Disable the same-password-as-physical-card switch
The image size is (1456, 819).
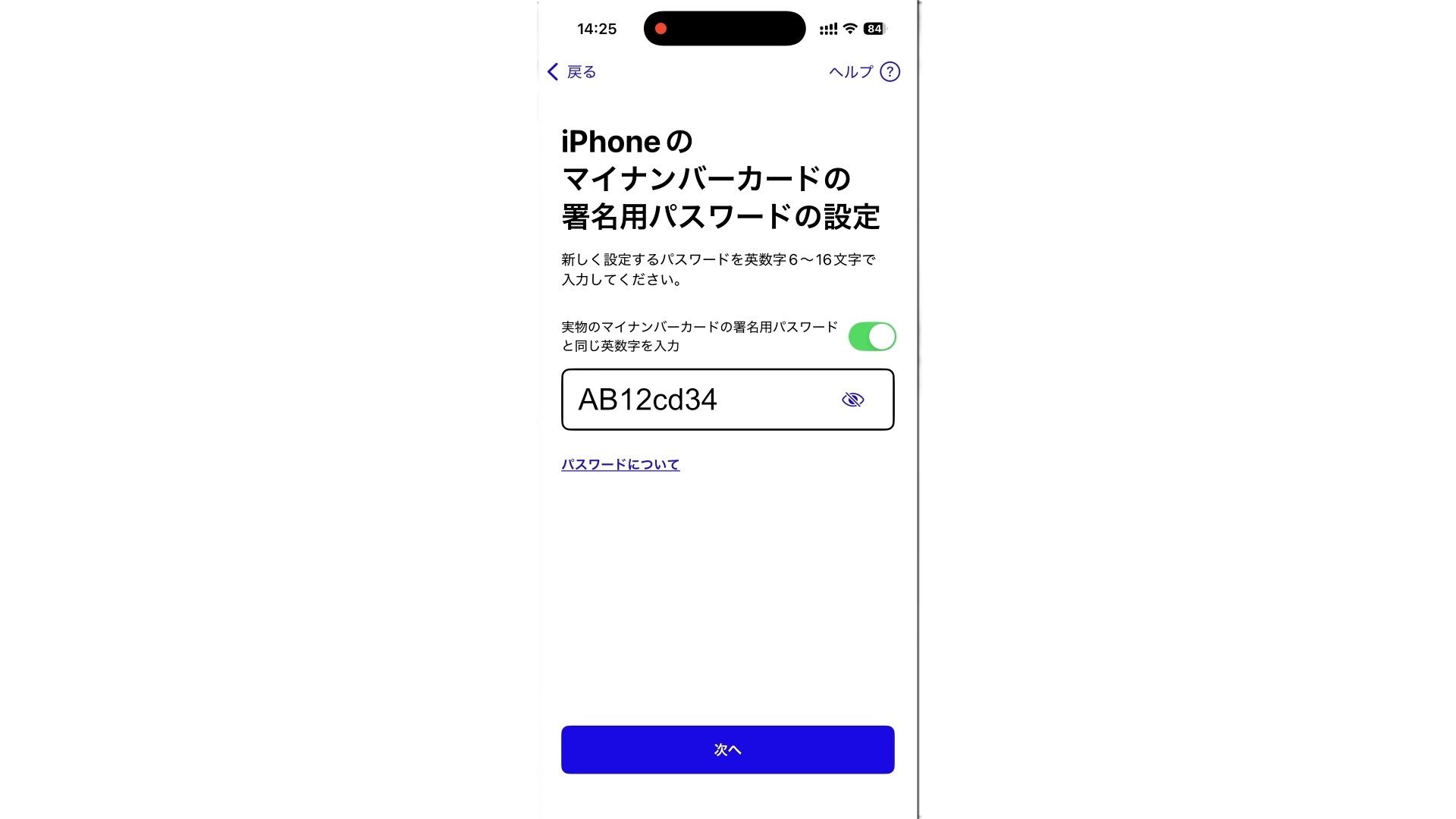tap(871, 337)
